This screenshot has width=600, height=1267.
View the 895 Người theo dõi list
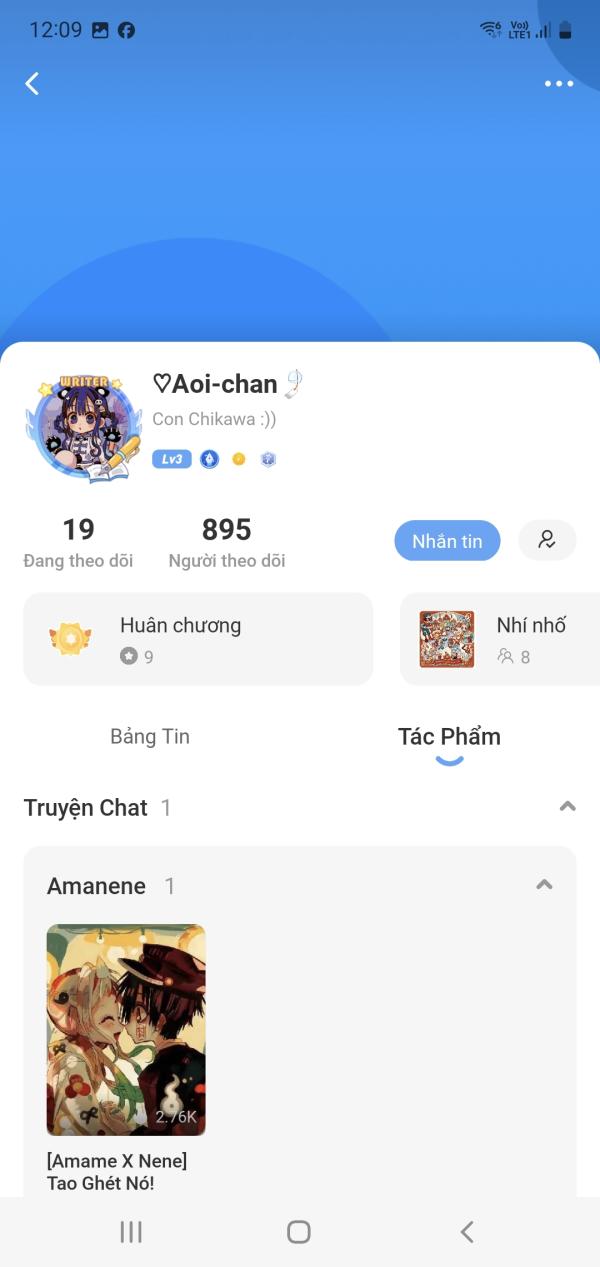pos(227,542)
